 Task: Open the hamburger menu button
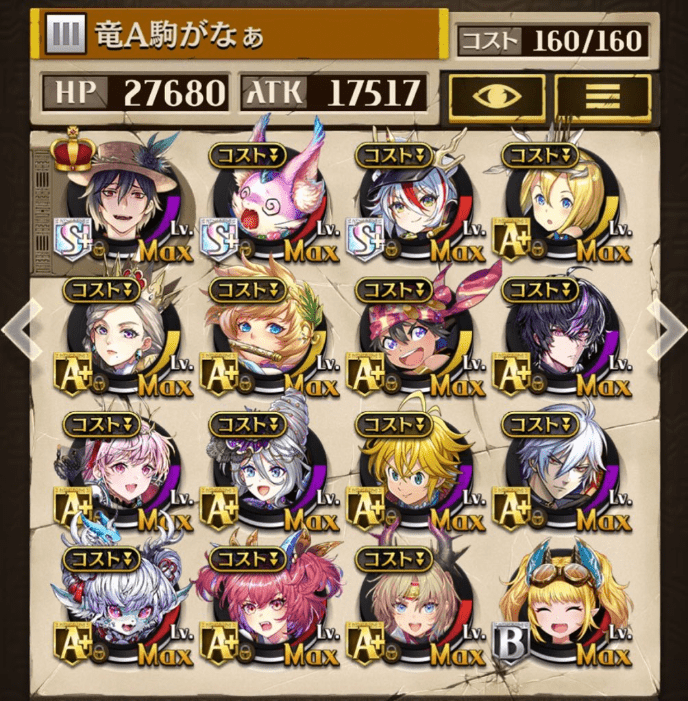[x=603, y=96]
